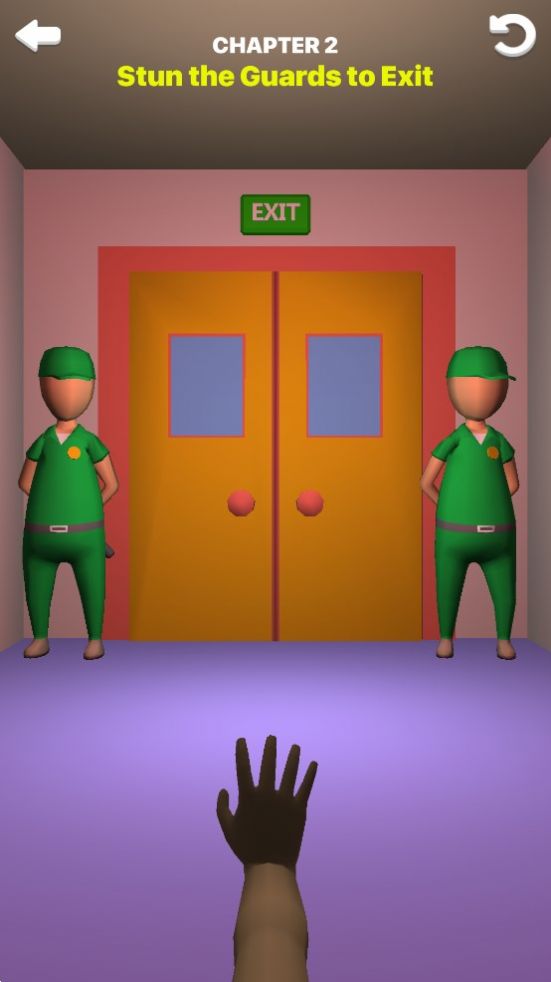
Task: Stun the guard on the right
Action: pos(473,502)
